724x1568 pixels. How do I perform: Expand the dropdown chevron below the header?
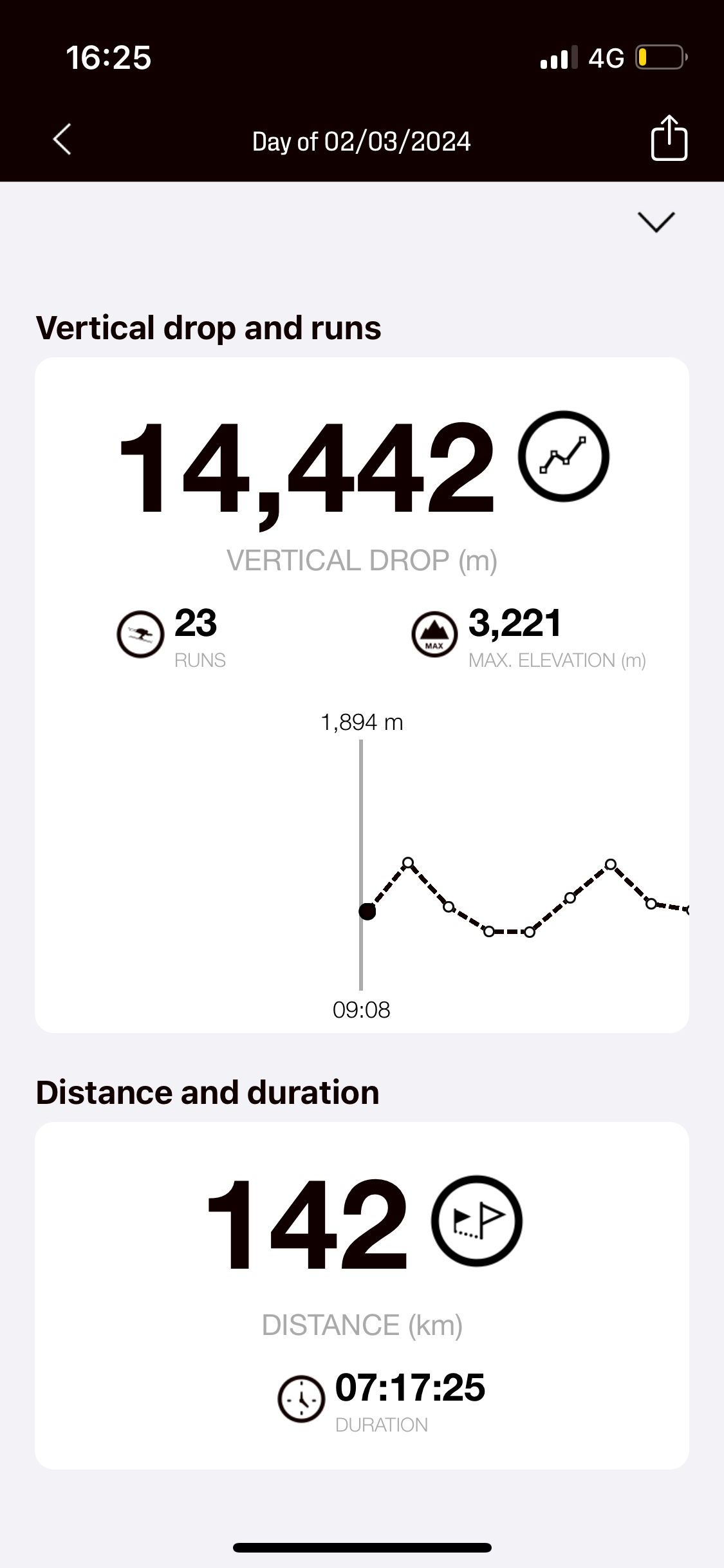pos(656,221)
